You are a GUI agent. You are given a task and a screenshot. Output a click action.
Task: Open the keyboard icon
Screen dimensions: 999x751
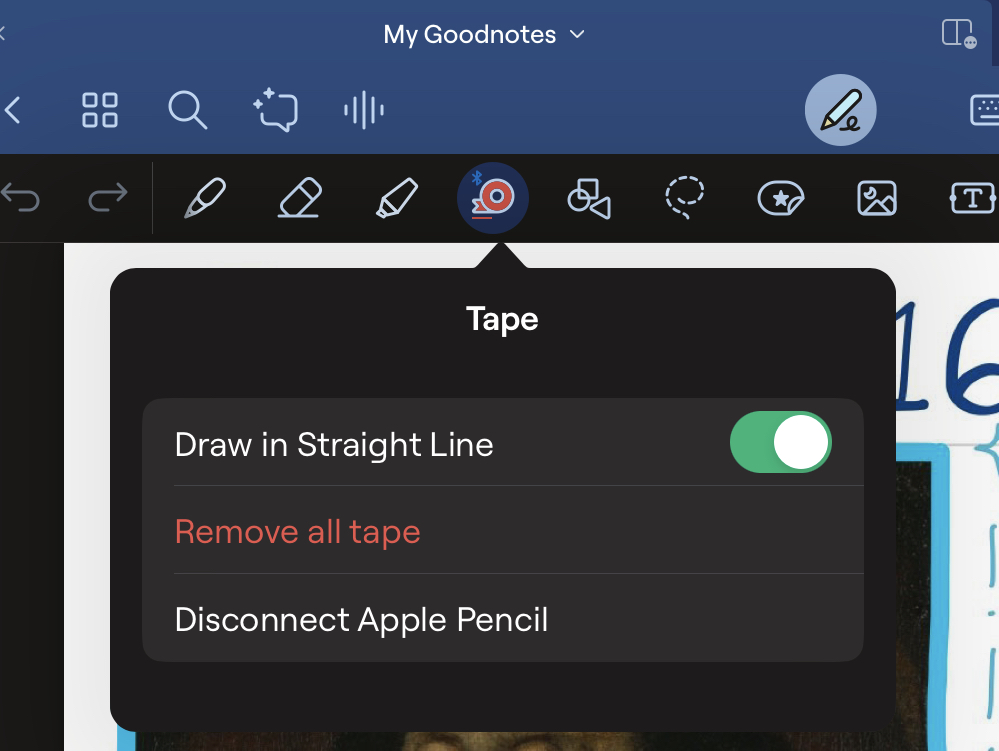tap(985, 110)
